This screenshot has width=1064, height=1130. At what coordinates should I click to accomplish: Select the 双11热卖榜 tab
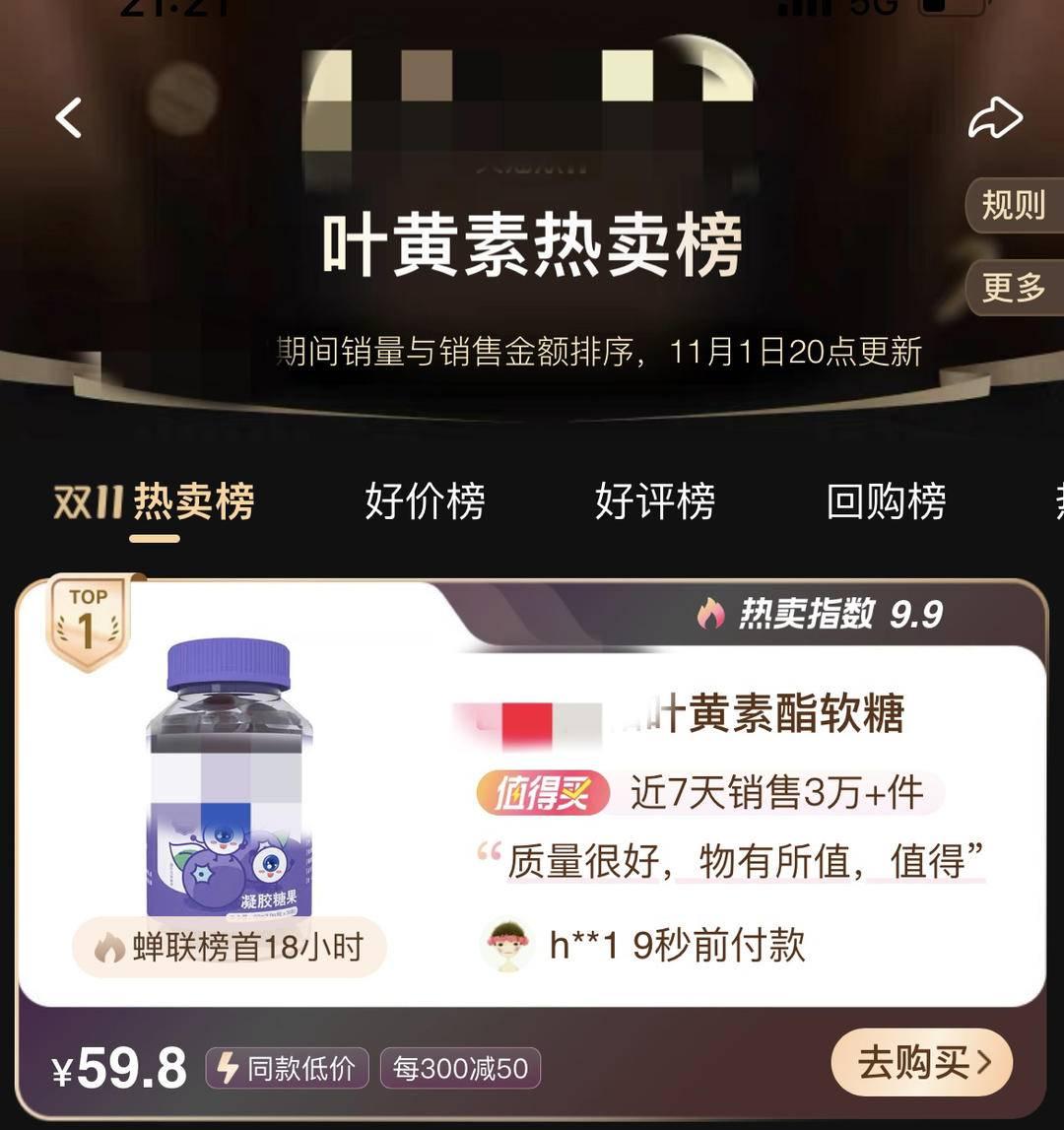155,501
